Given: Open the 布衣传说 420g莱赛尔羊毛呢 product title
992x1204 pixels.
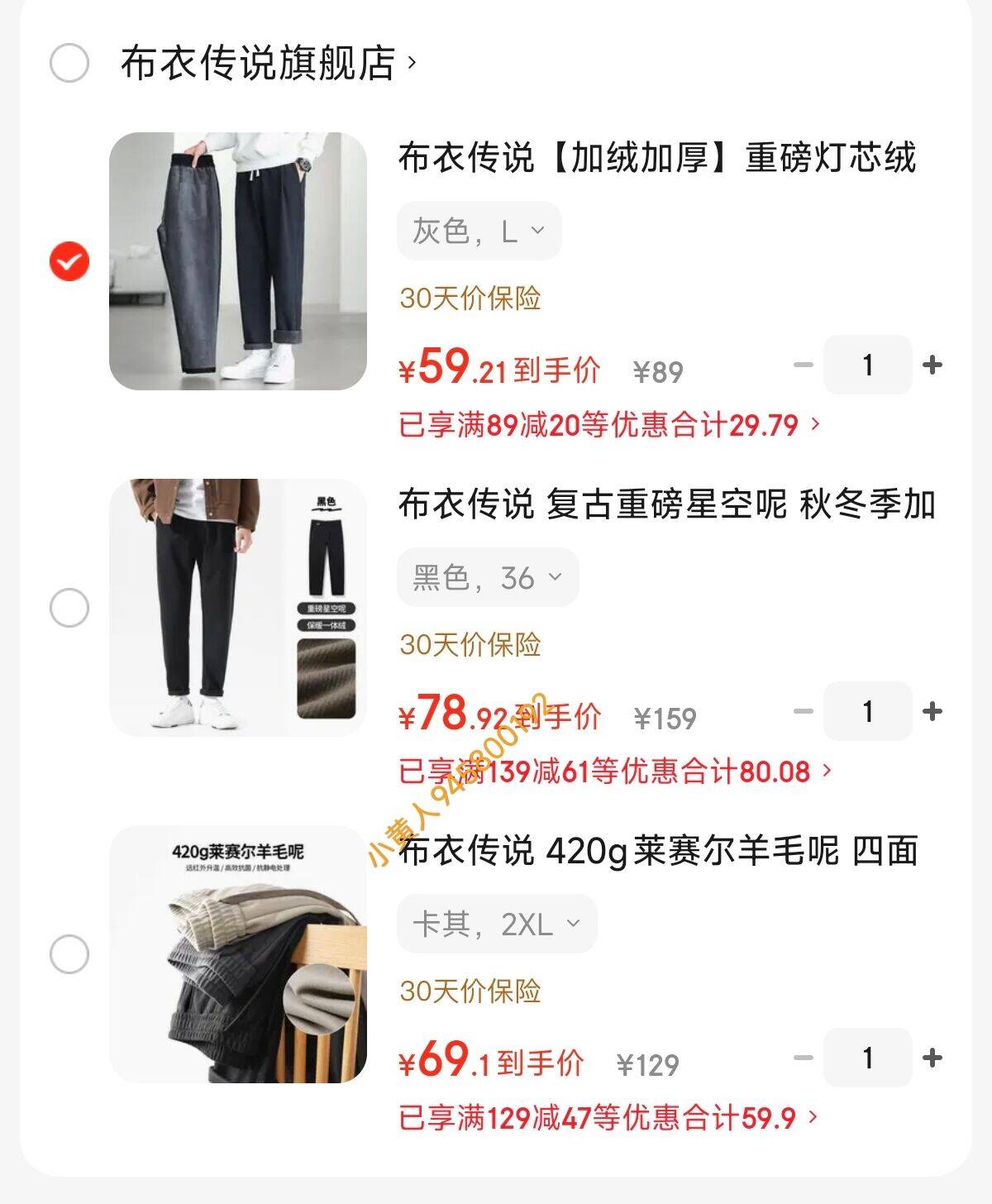Looking at the screenshot, I should click(658, 851).
